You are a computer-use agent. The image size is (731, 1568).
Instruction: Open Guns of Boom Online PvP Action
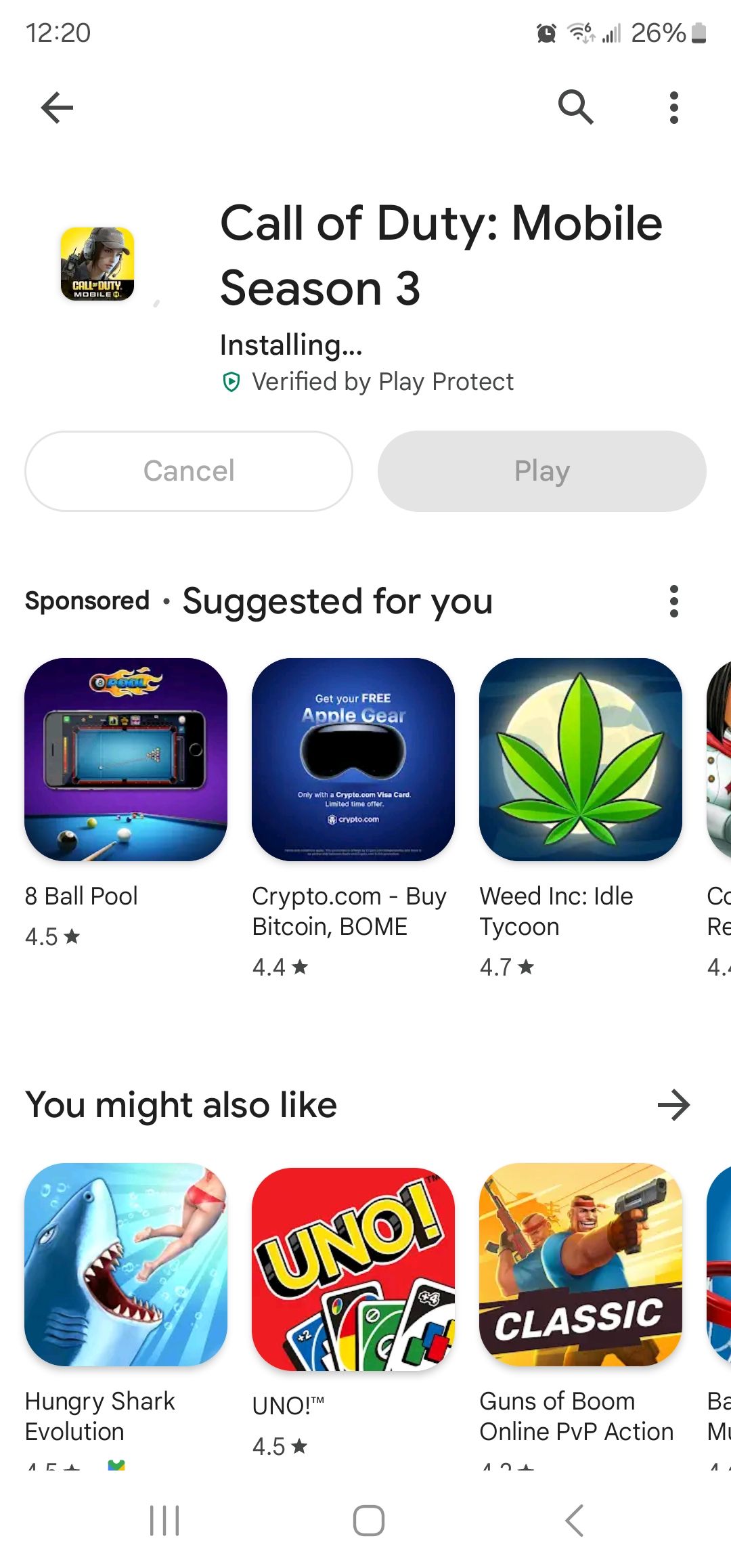point(581,1265)
